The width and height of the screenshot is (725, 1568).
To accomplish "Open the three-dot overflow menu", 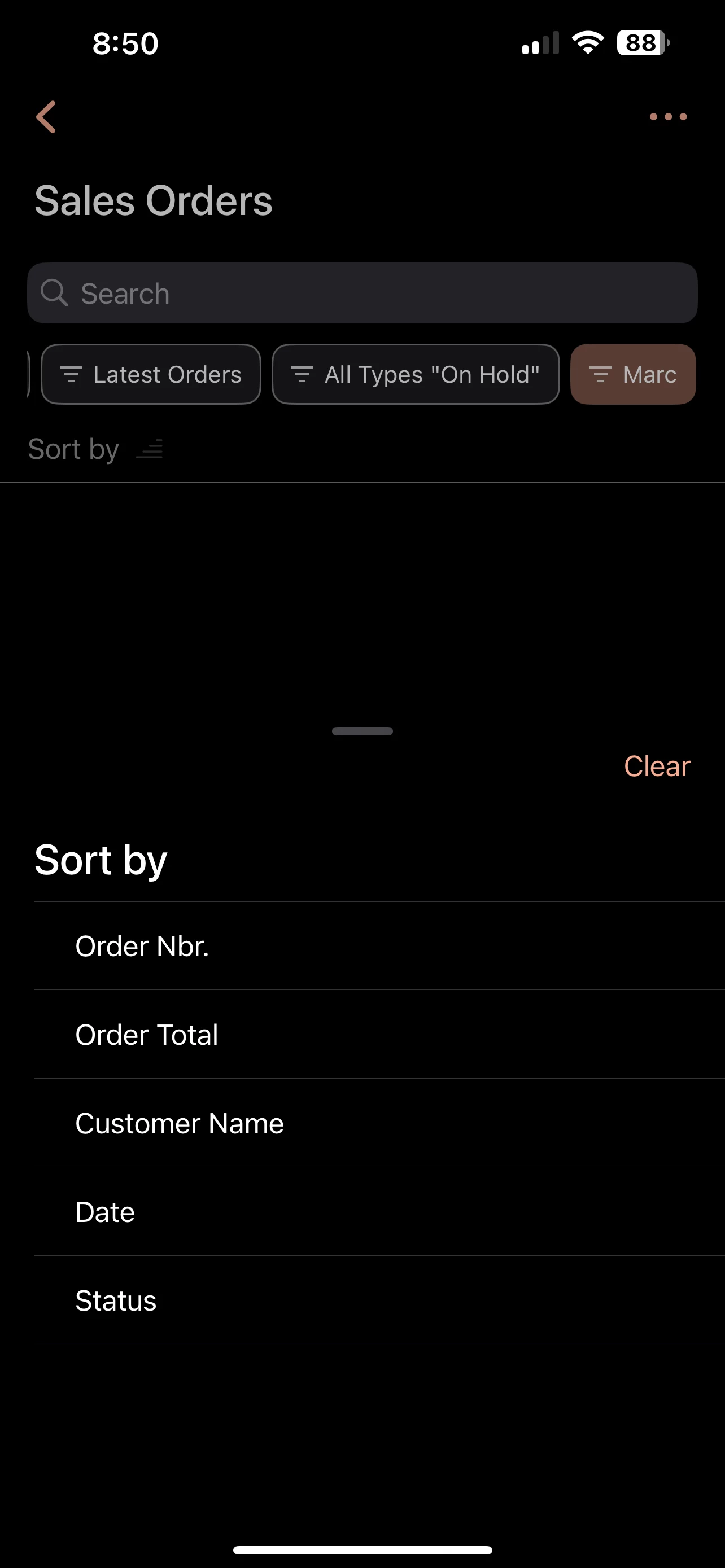I will coord(667,116).
